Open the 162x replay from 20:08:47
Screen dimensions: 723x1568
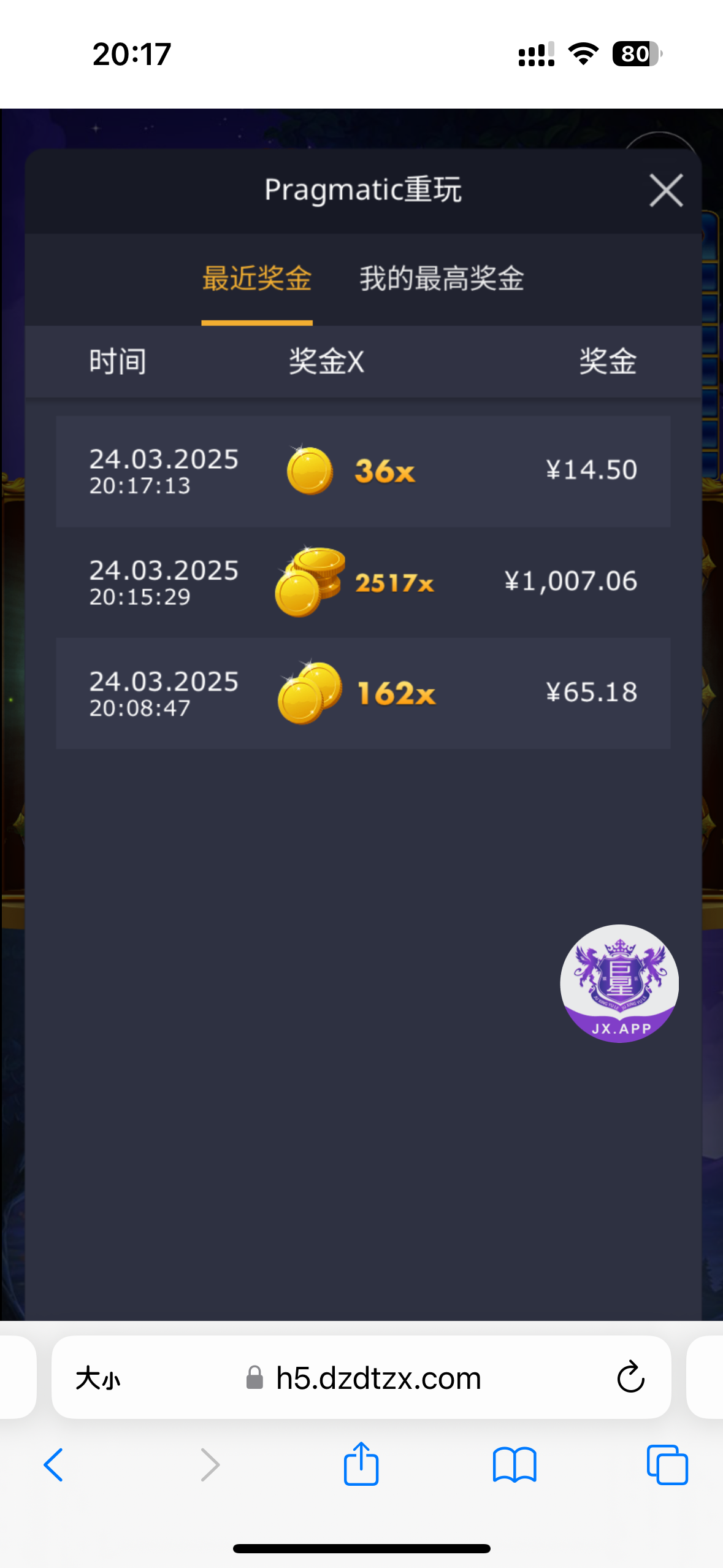(363, 693)
